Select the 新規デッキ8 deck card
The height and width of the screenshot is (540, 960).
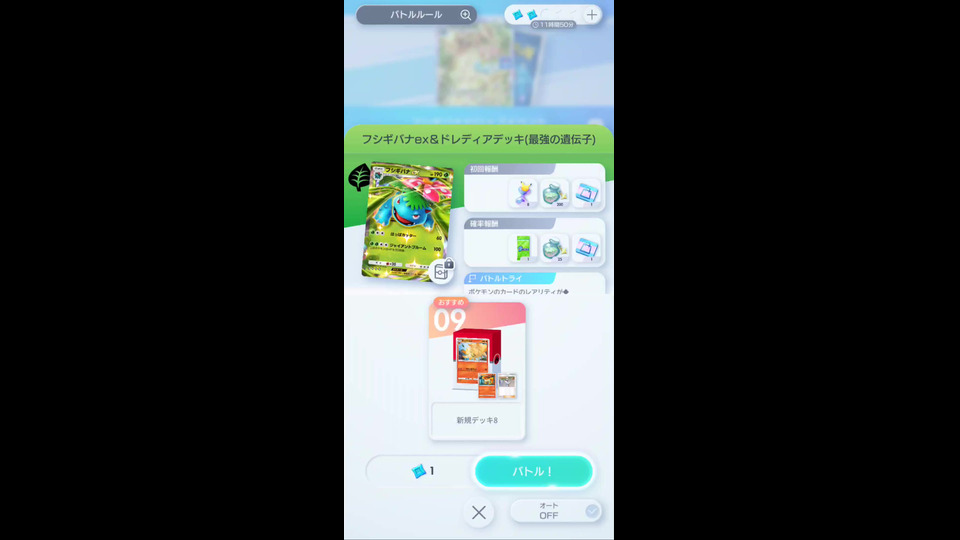pyautogui.click(x=477, y=371)
